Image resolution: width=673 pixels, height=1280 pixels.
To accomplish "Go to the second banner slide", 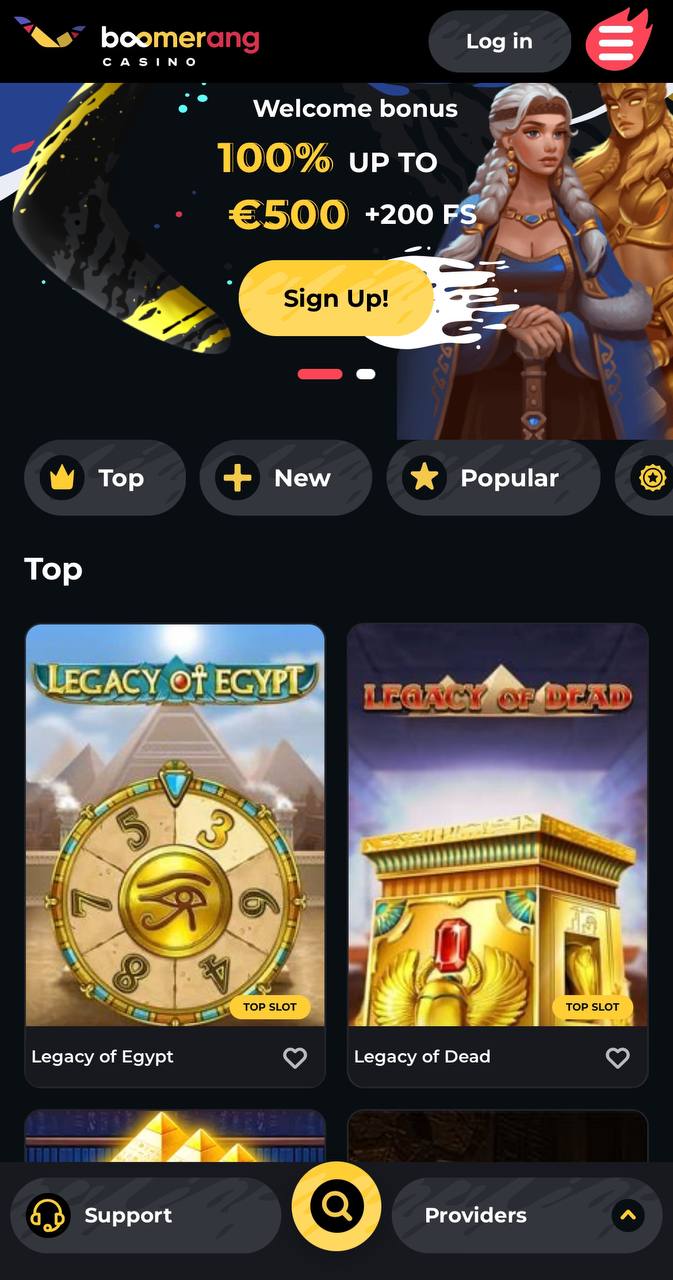I will [366, 374].
